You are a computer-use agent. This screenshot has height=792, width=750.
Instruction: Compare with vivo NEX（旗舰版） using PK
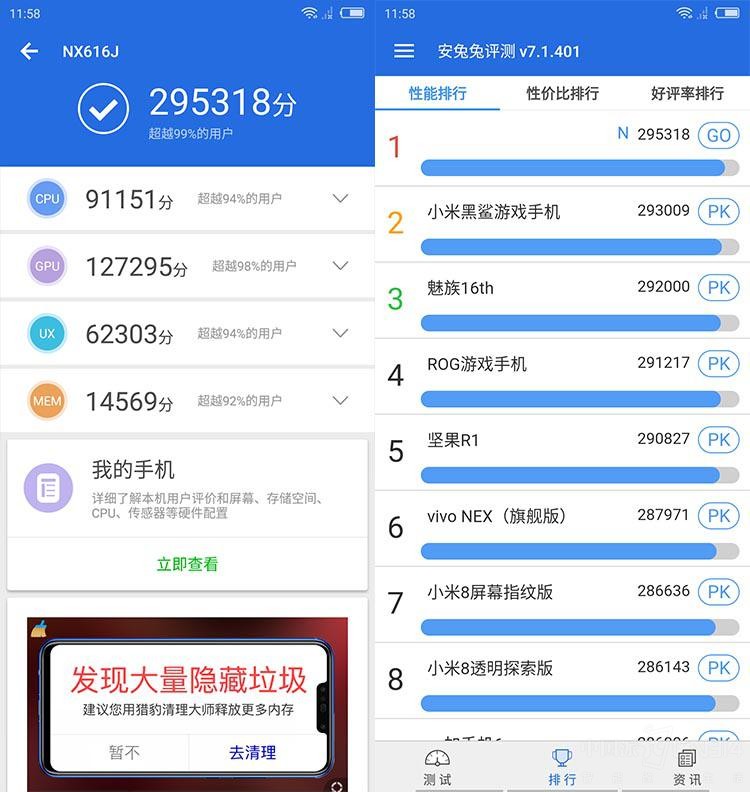[718, 515]
